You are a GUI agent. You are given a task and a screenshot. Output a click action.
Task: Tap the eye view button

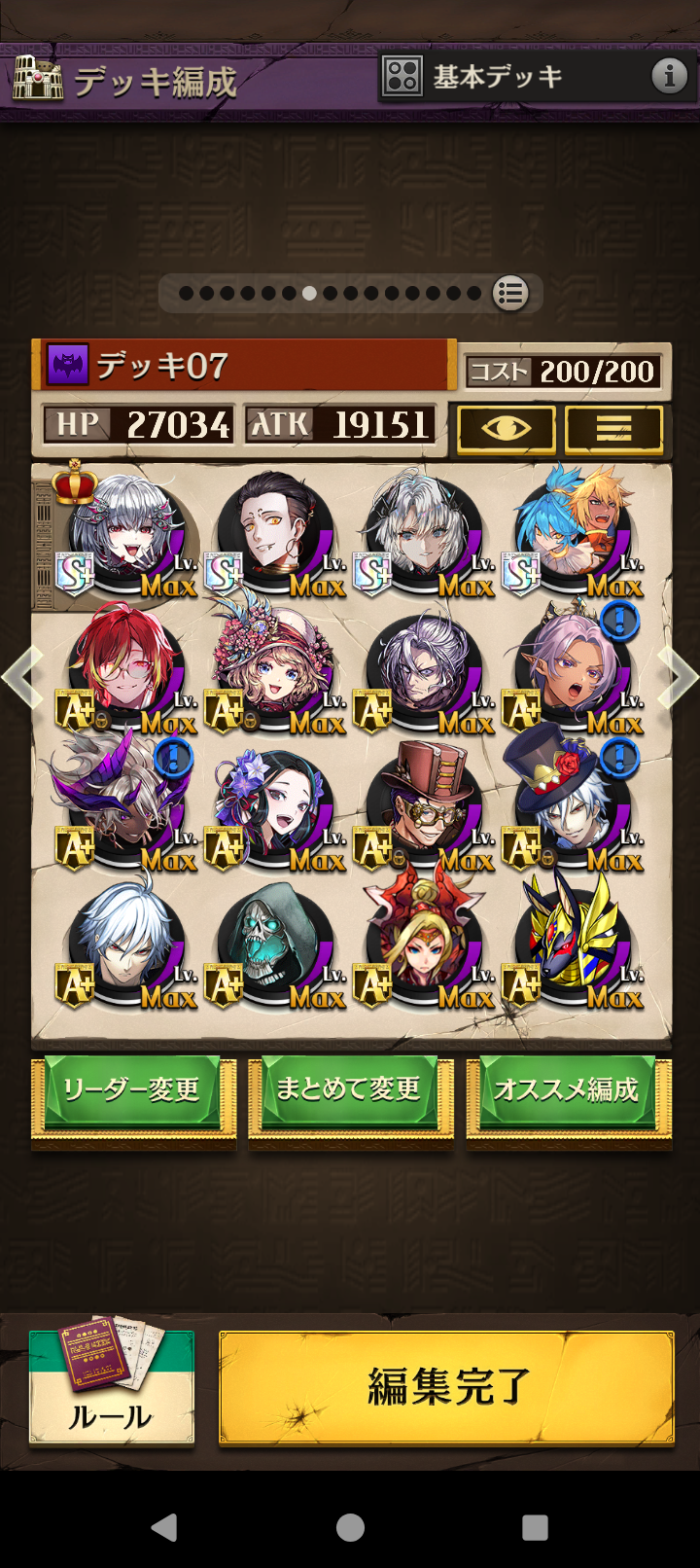click(x=507, y=429)
